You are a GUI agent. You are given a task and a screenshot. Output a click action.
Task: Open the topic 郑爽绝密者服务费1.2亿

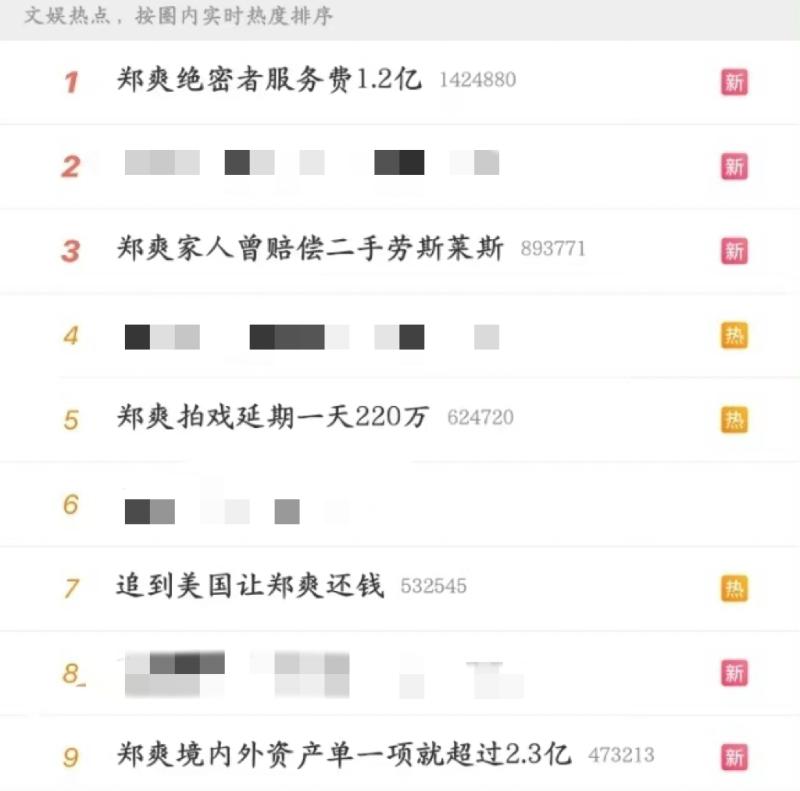tap(269, 80)
